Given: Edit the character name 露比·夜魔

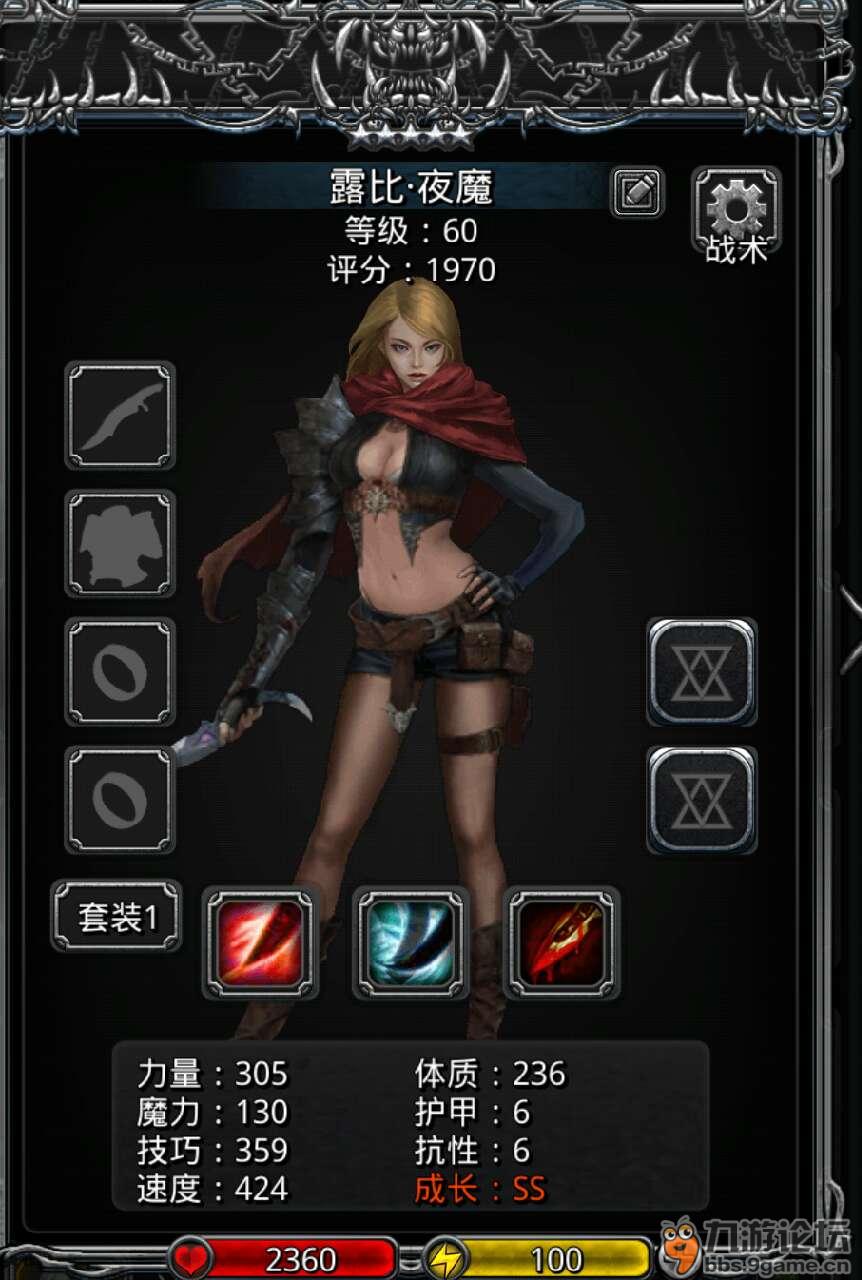Looking at the screenshot, I should (637, 191).
